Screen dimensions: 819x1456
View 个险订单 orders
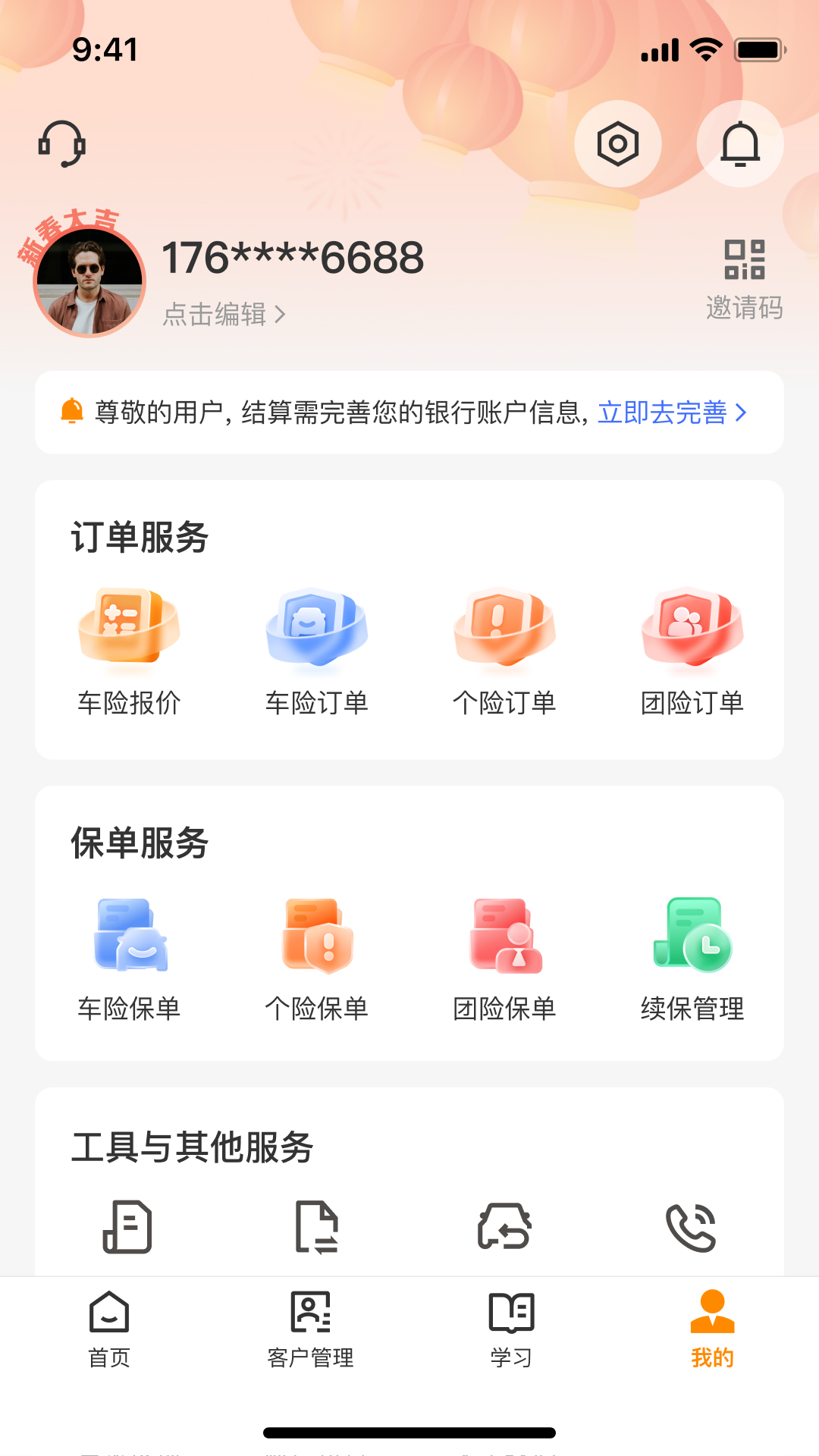(x=504, y=652)
